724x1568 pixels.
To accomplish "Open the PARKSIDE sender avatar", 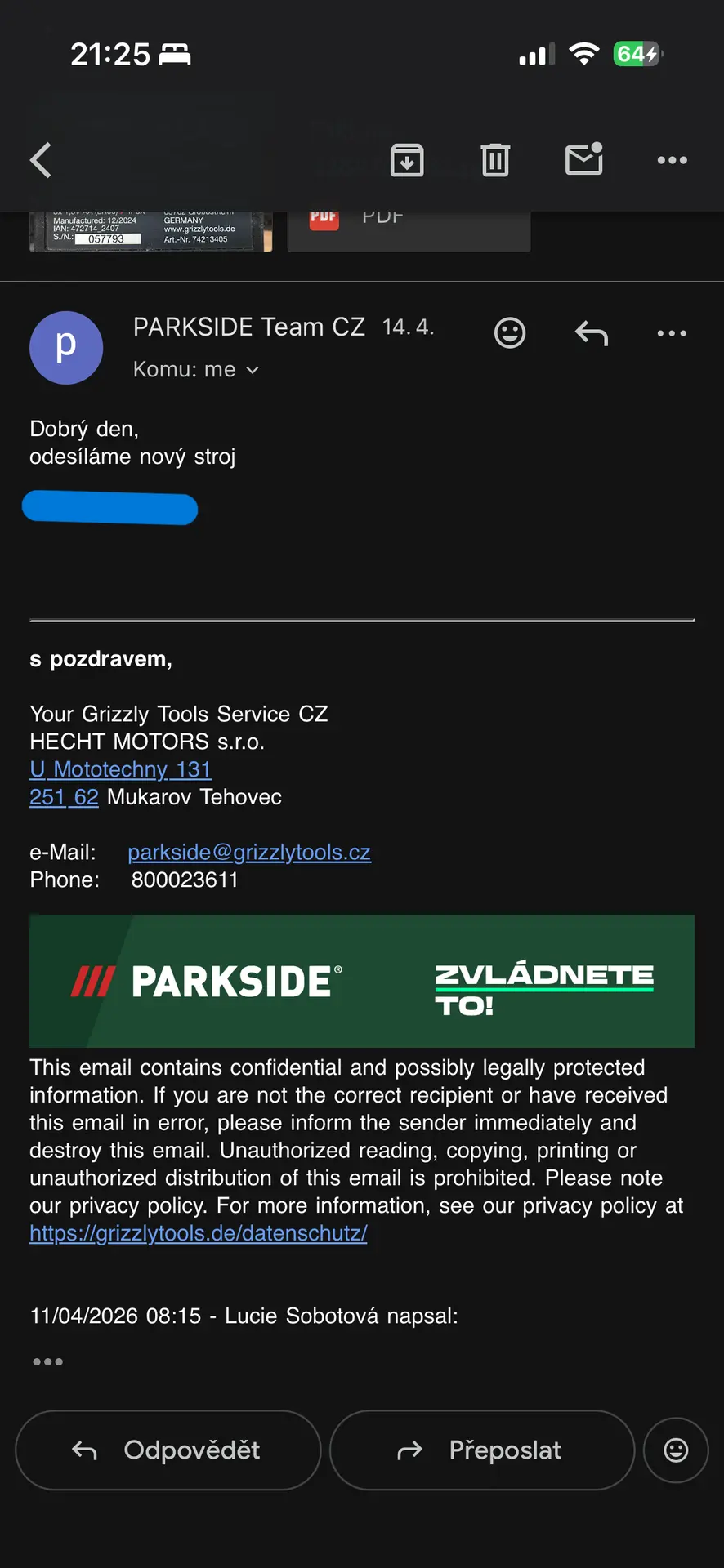I will [x=66, y=348].
